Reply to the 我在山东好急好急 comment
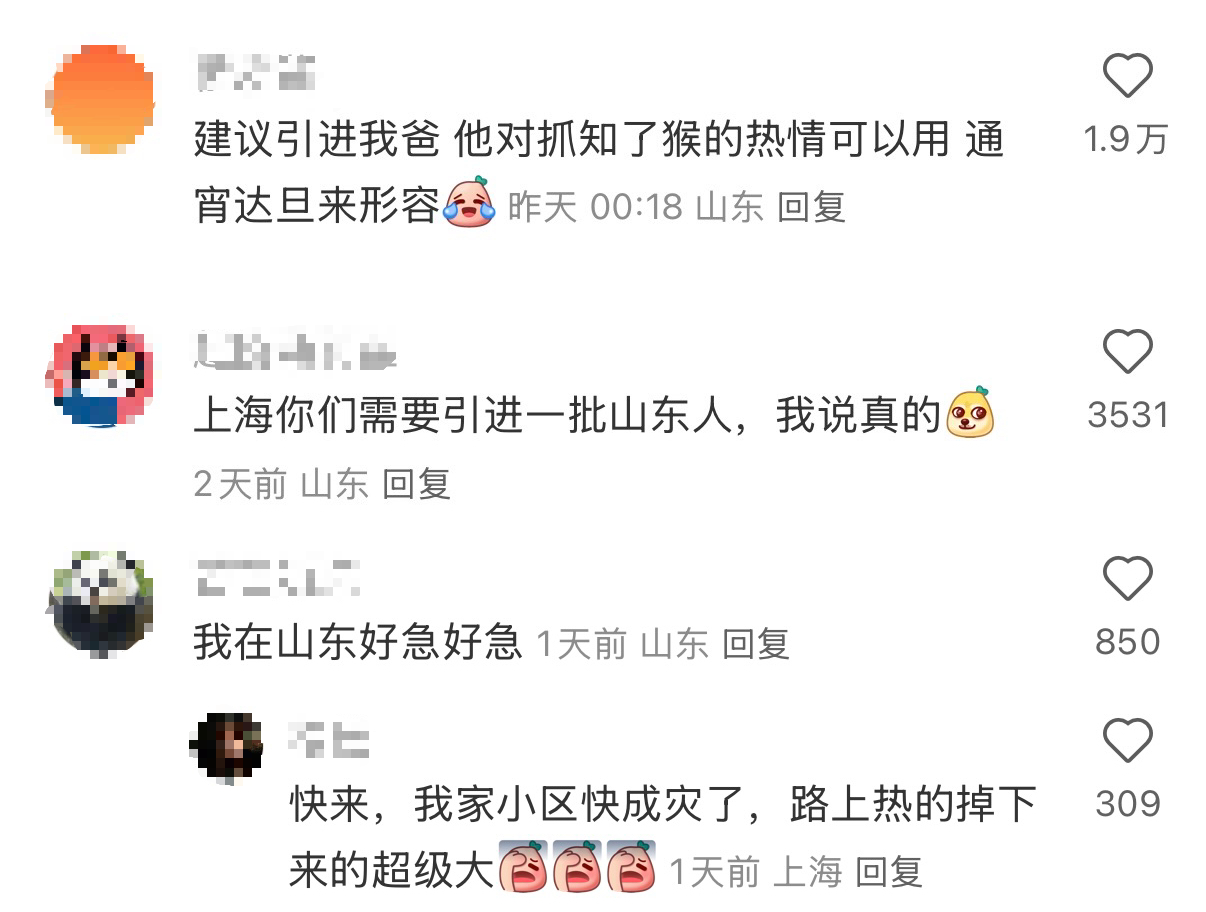 [x=756, y=643]
